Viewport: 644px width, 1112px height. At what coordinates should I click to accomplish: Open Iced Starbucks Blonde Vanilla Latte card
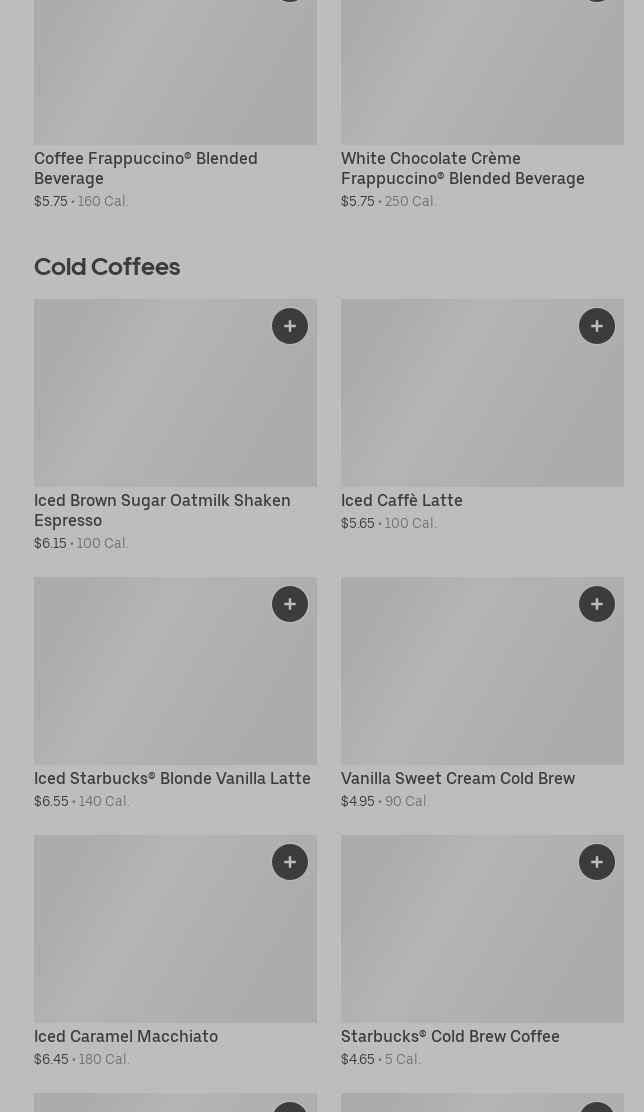click(172, 778)
